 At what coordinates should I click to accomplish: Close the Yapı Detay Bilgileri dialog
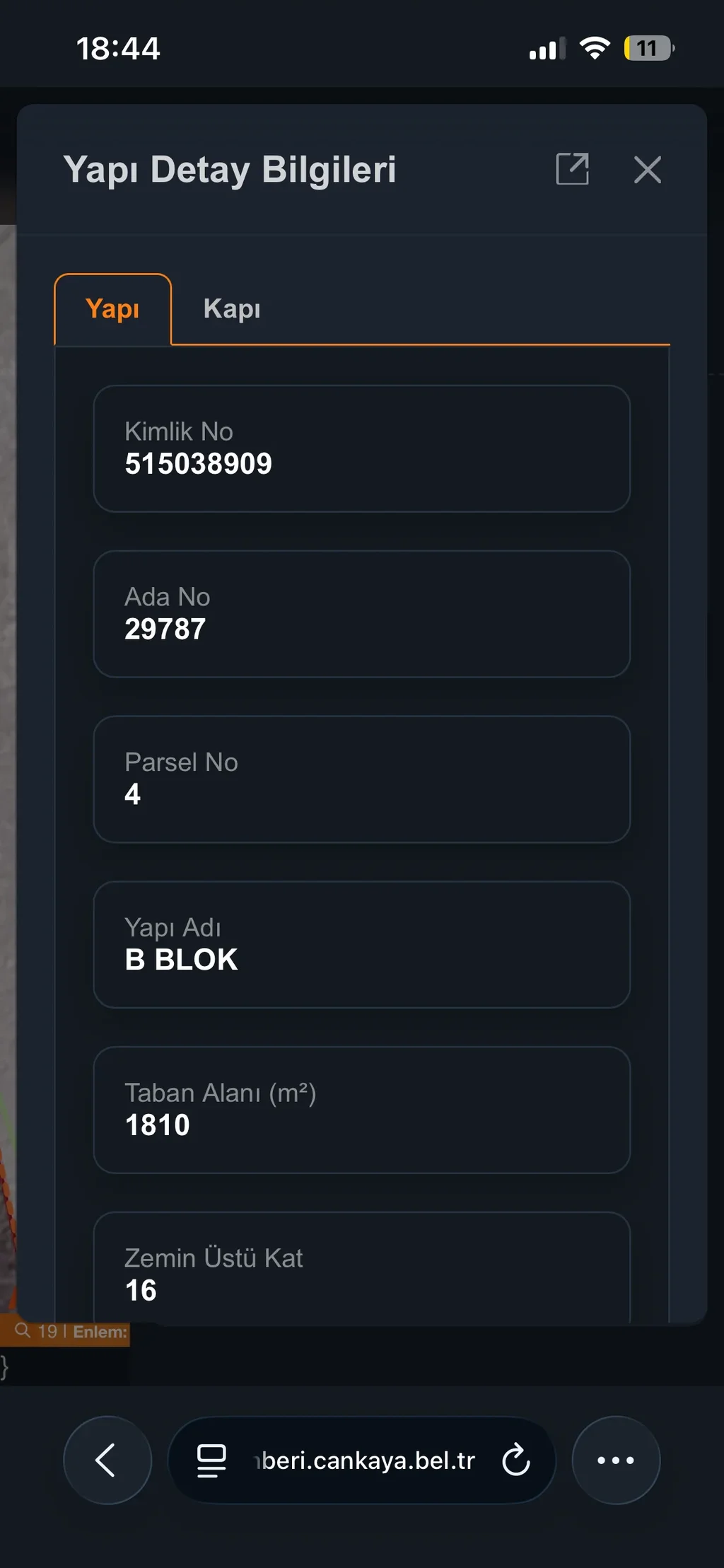click(x=647, y=170)
